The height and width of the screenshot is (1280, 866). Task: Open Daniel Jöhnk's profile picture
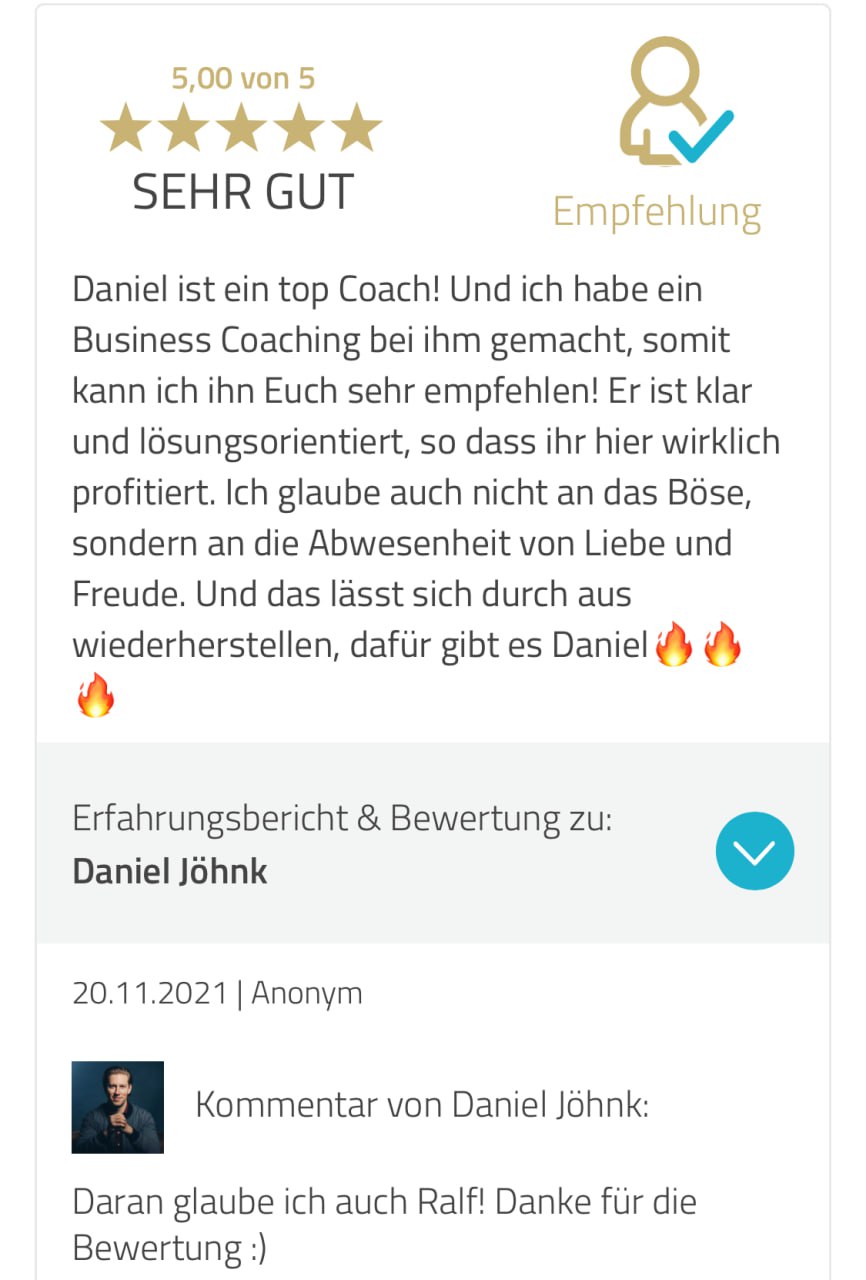tap(118, 1107)
